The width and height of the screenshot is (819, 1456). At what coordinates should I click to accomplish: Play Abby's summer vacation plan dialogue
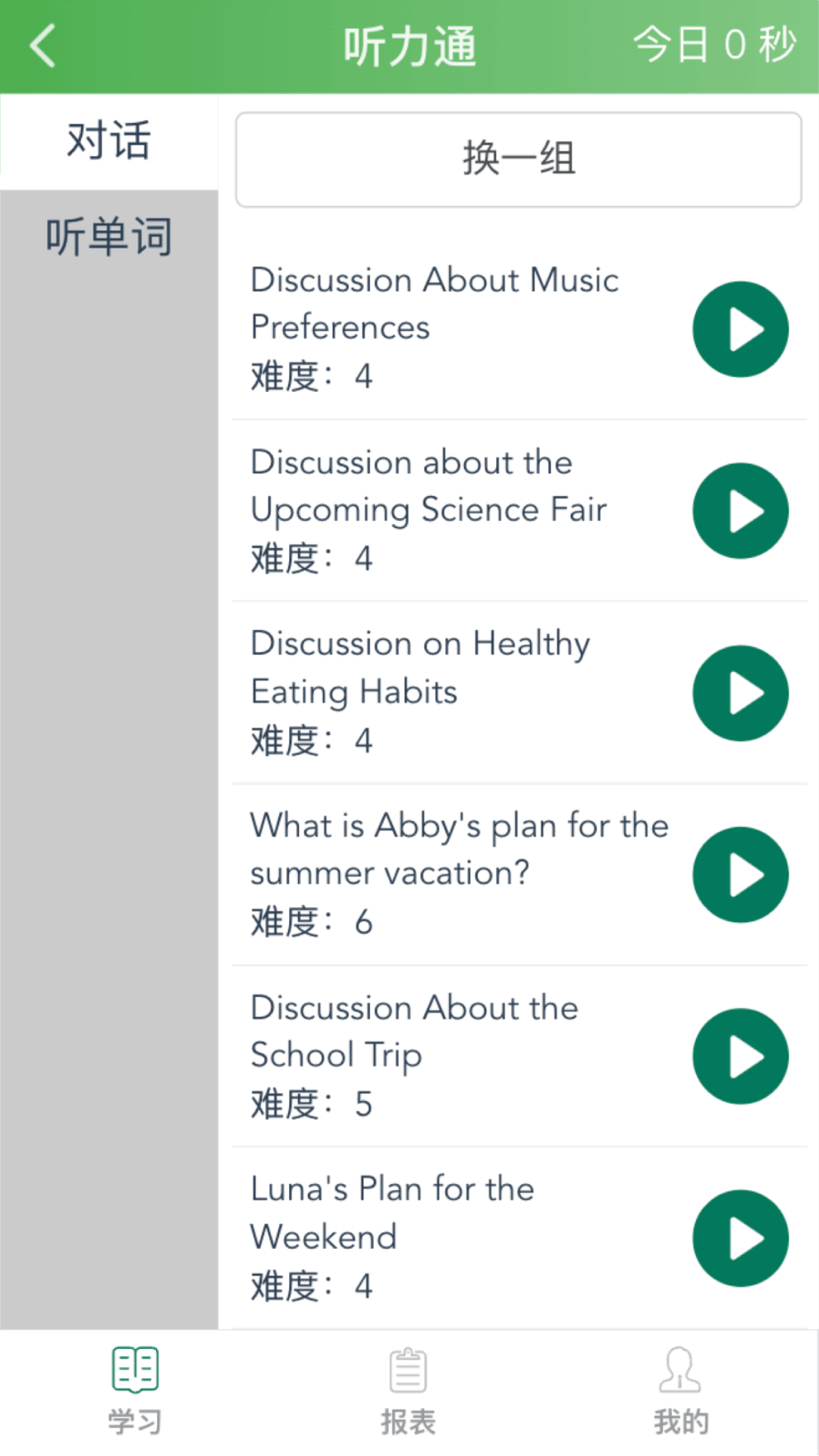(x=740, y=874)
